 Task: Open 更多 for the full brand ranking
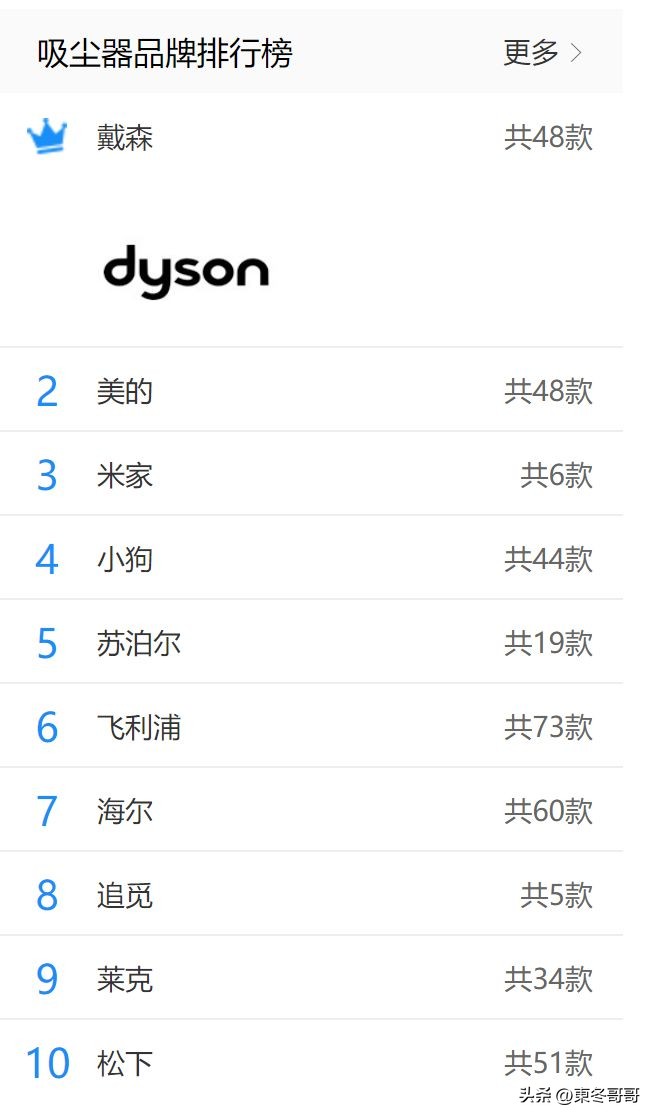(x=541, y=53)
